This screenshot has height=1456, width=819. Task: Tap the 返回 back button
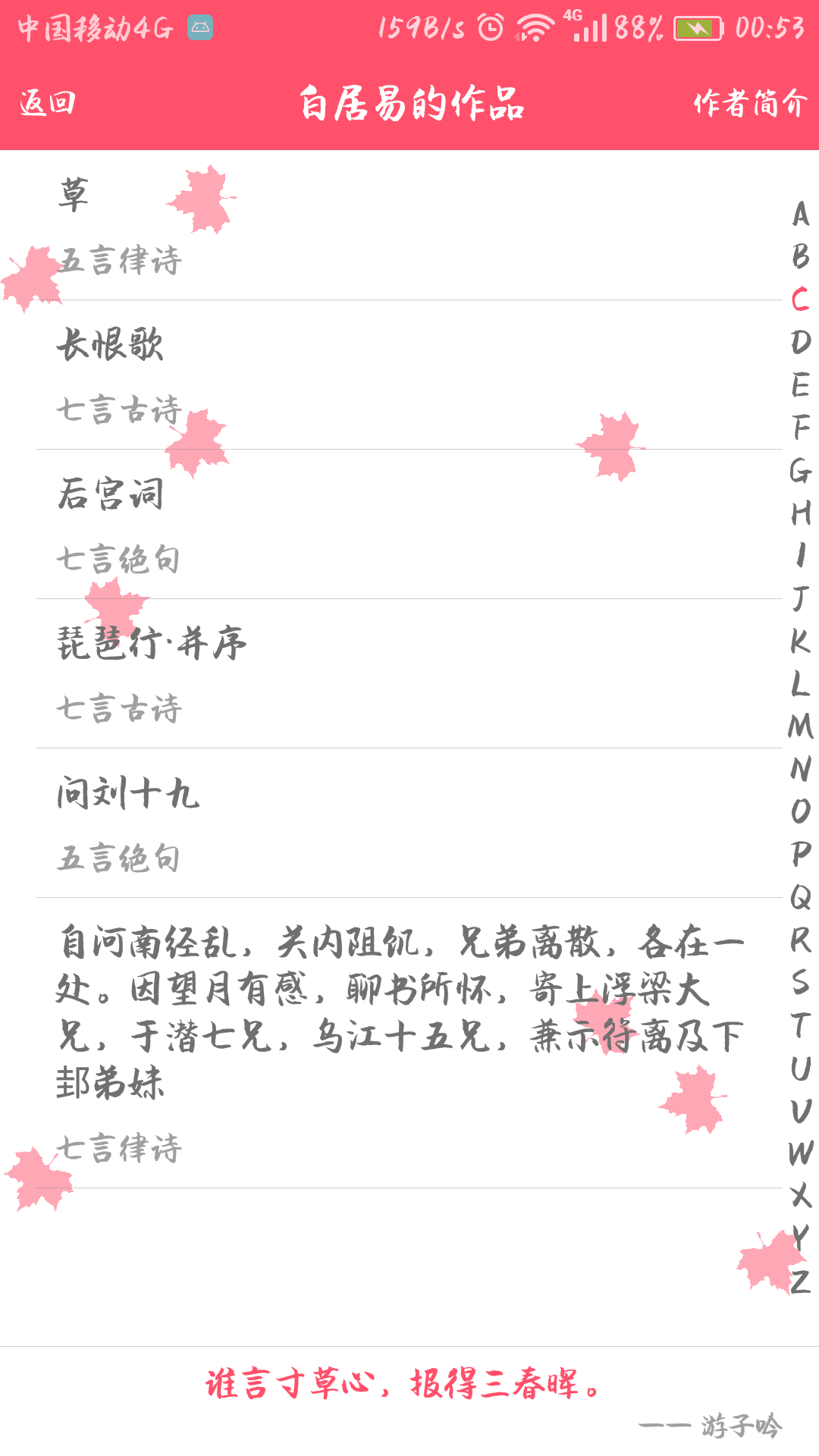pyautogui.click(x=47, y=102)
